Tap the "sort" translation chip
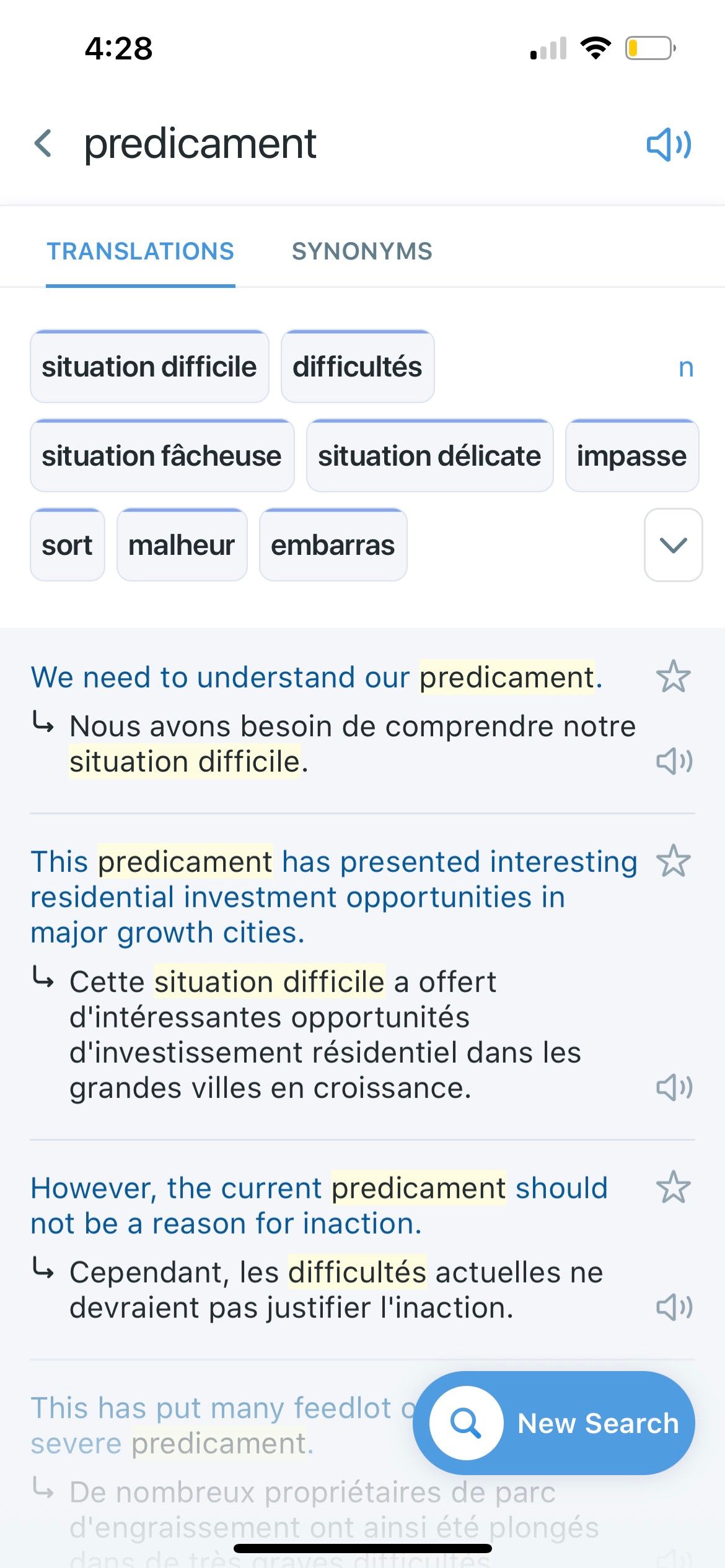This screenshot has height=1568, width=725. click(67, 545)
